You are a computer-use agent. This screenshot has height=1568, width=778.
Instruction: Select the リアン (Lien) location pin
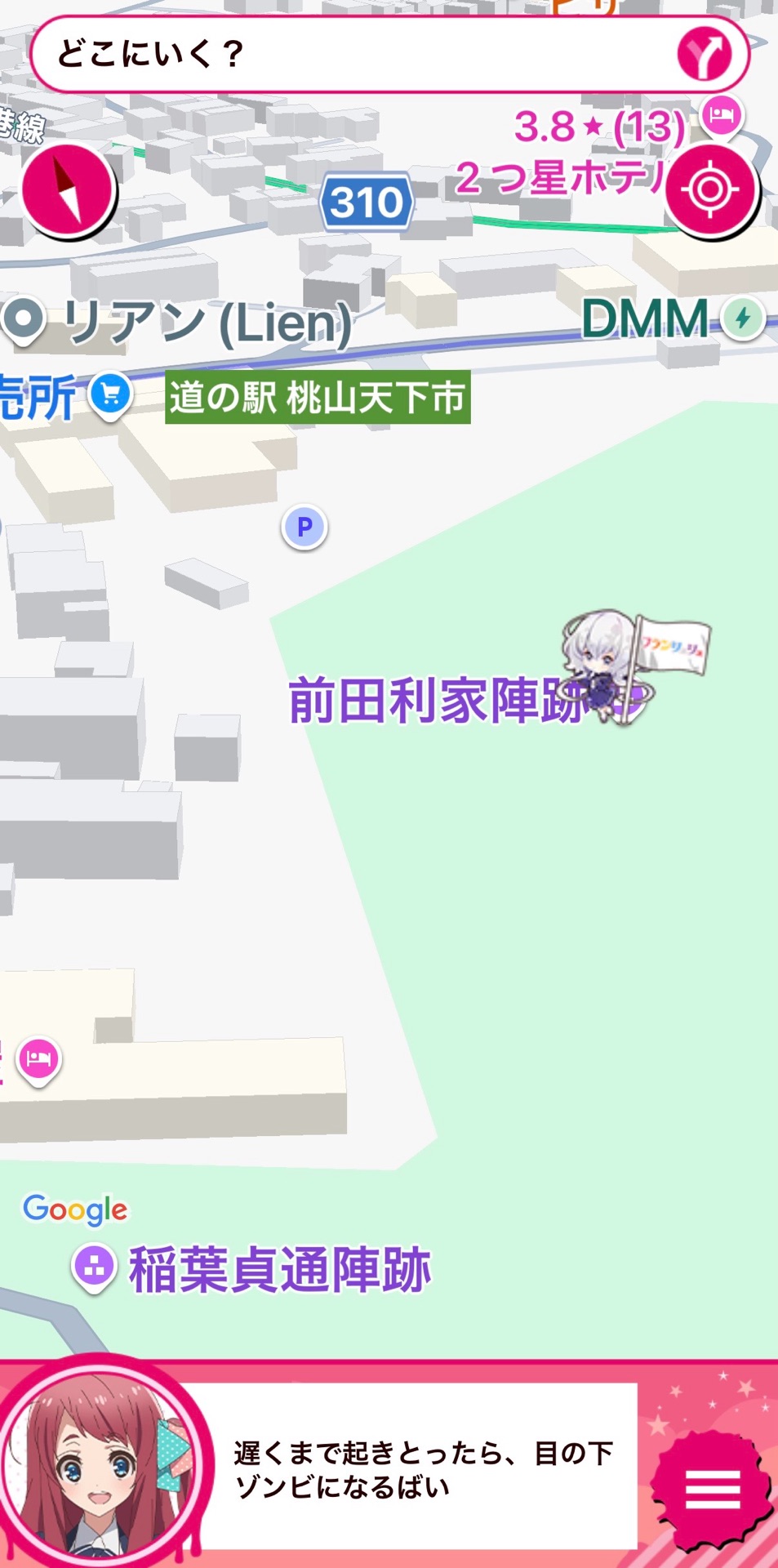tap(24, 319)
